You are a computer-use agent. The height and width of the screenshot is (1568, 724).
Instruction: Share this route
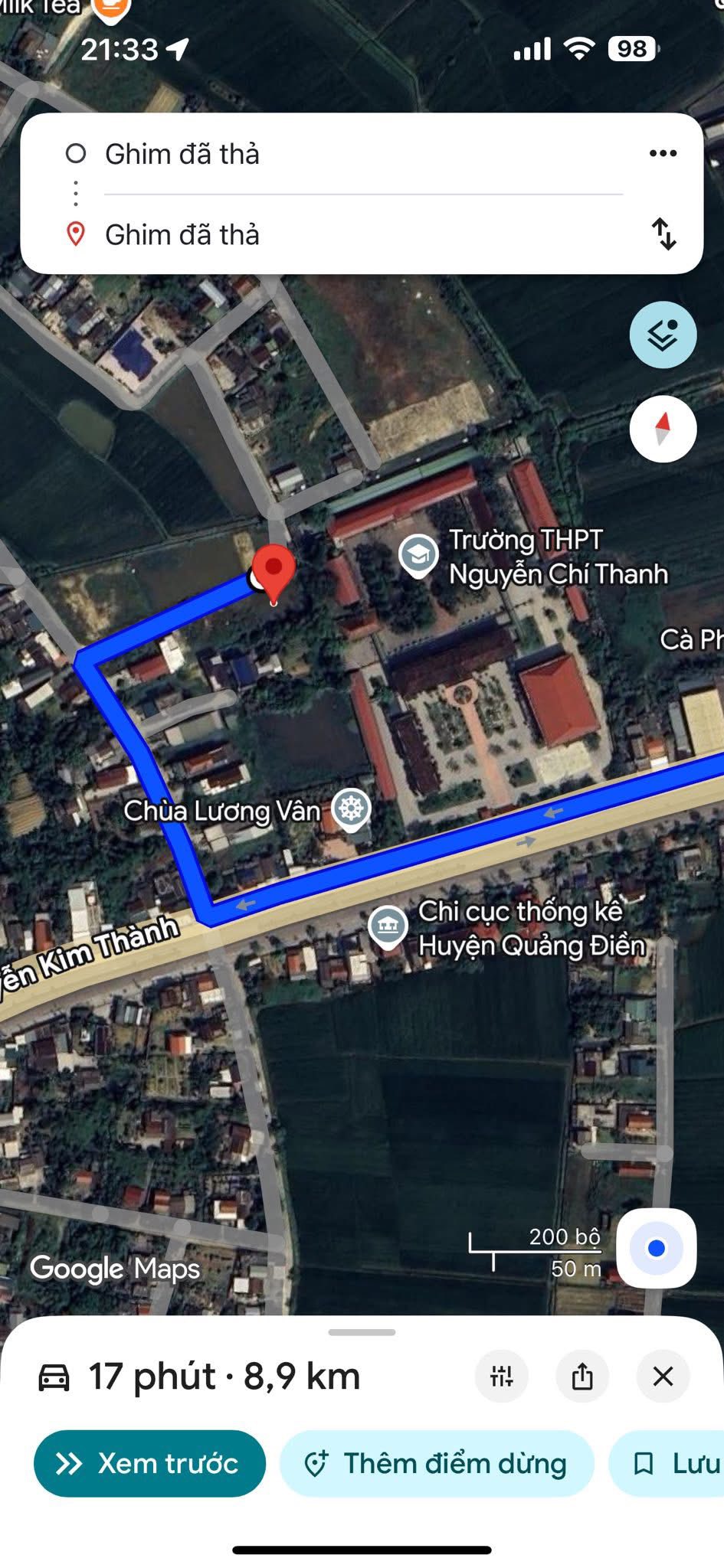click(582, 1376)
